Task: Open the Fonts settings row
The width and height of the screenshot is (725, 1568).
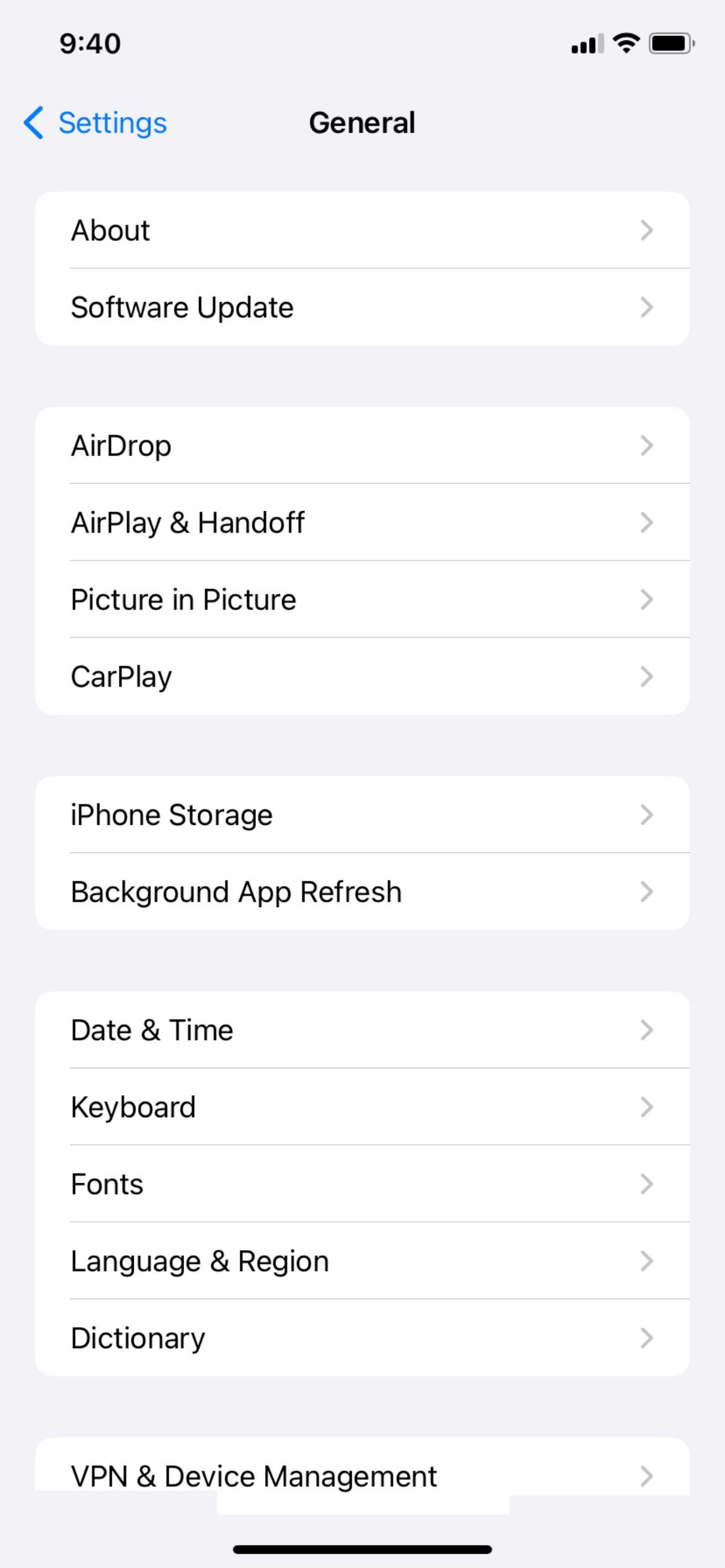Action: [x=362, y=1183]
